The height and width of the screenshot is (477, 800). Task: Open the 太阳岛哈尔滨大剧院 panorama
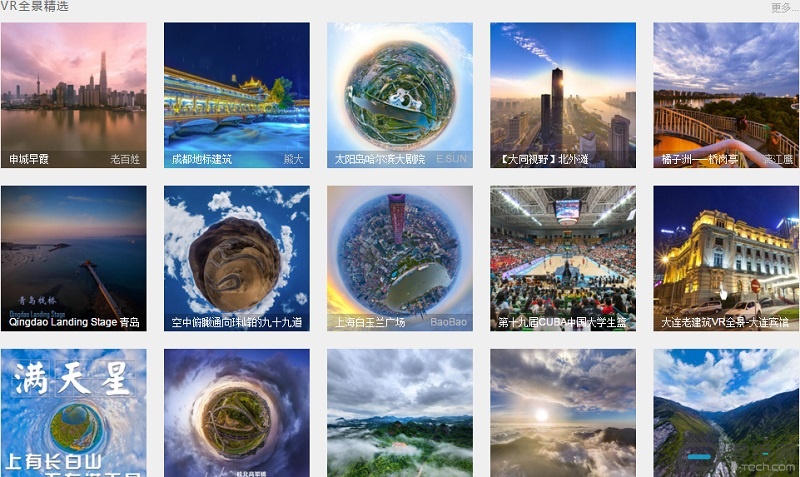pyautogui.click(x=399, y=95)
